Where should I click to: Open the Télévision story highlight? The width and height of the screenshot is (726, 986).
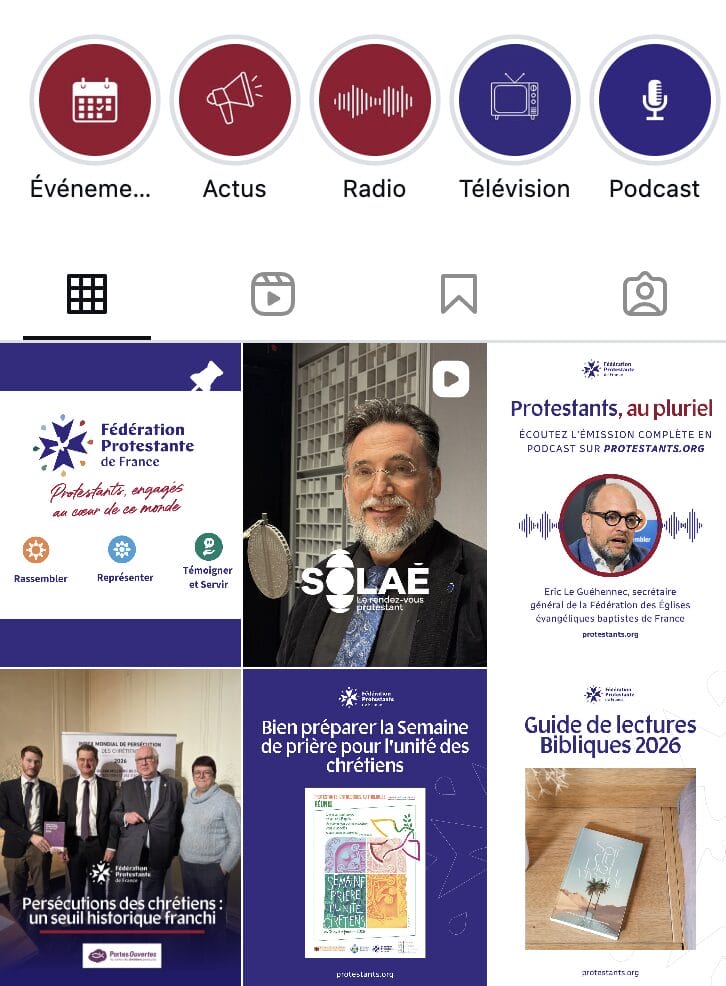[x=515, y=100]
